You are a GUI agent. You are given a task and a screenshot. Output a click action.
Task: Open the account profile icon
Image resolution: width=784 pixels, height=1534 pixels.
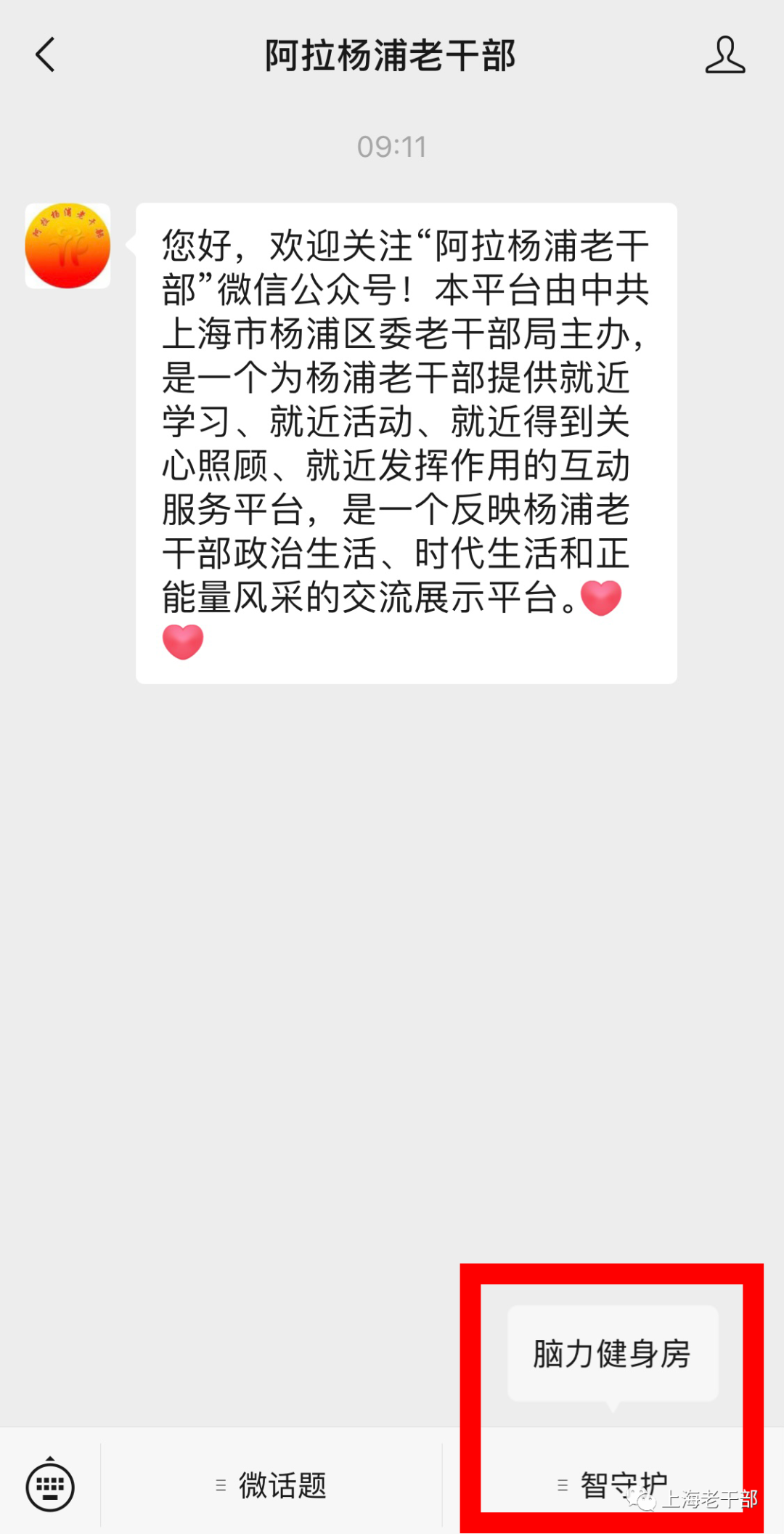click(724, 55)
